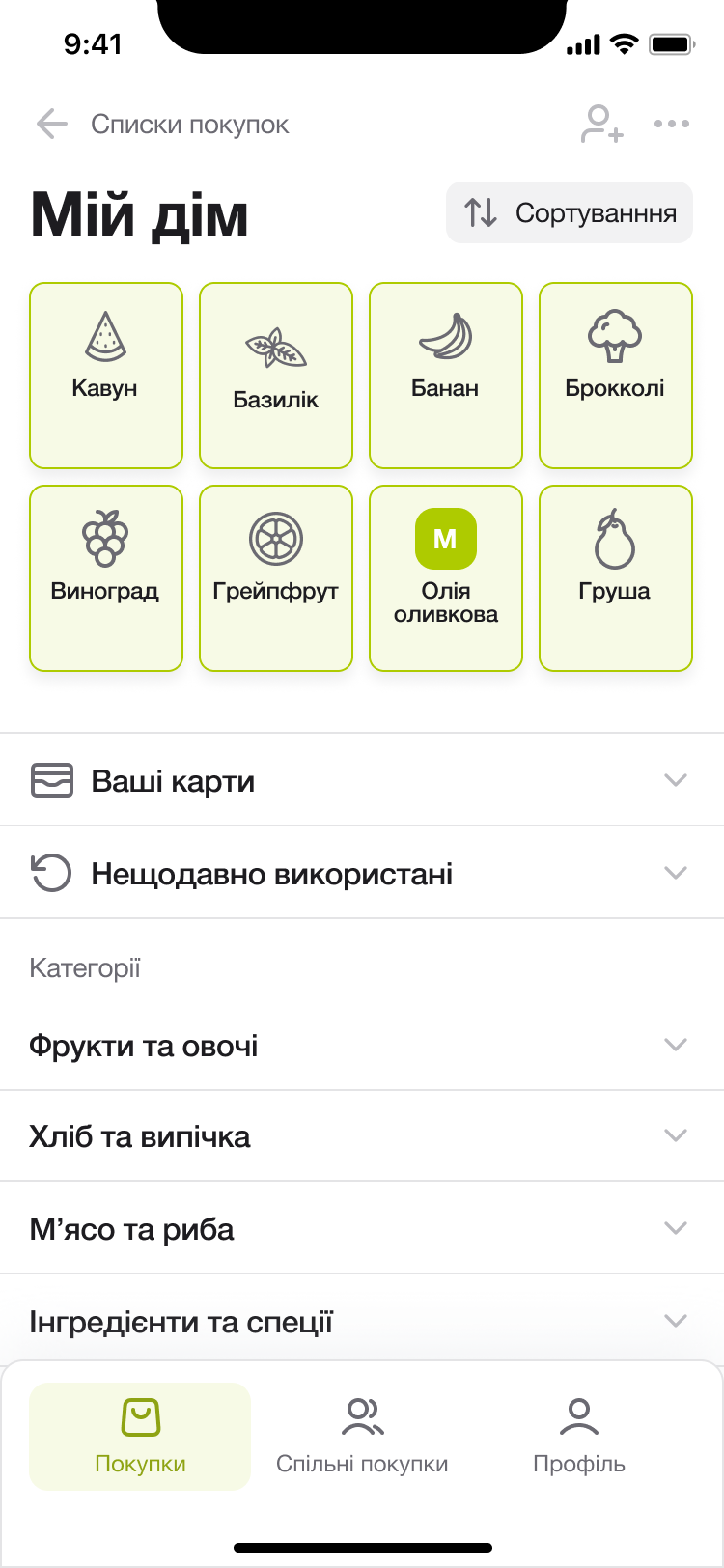
Task: Open the Сортування options
Action: [570, 212]
